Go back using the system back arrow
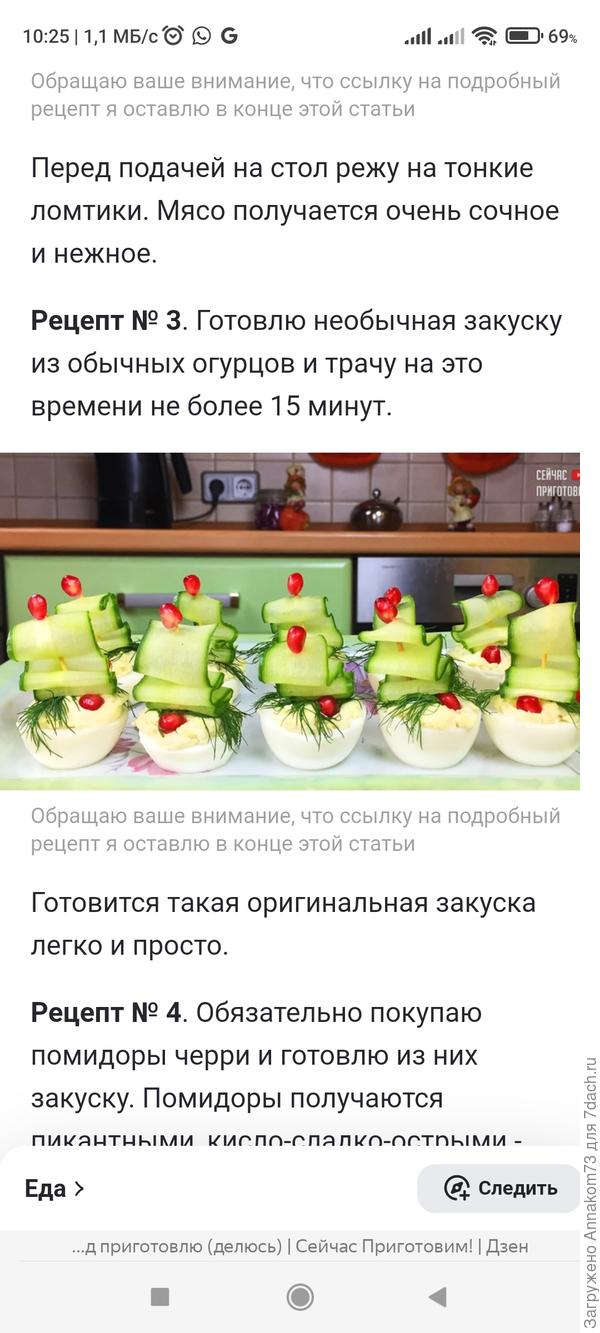Viewport: 600px width, 1333px height. click(437, 1297)
